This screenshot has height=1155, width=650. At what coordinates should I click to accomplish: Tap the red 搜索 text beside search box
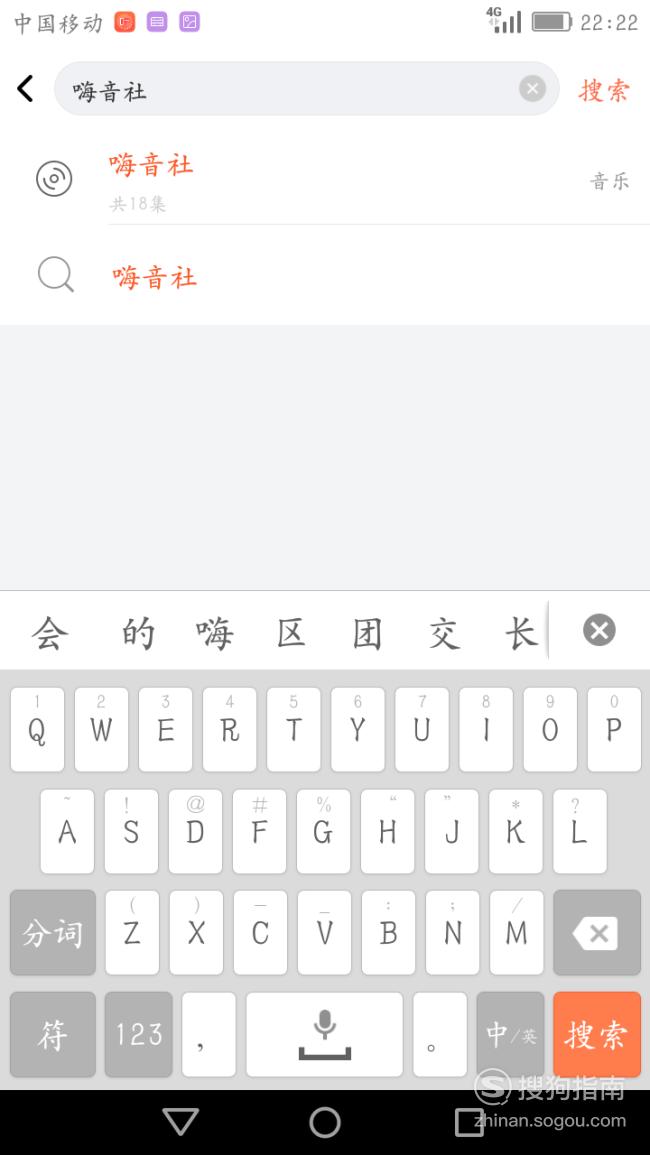pyautogui.click(x=604, y=90)
